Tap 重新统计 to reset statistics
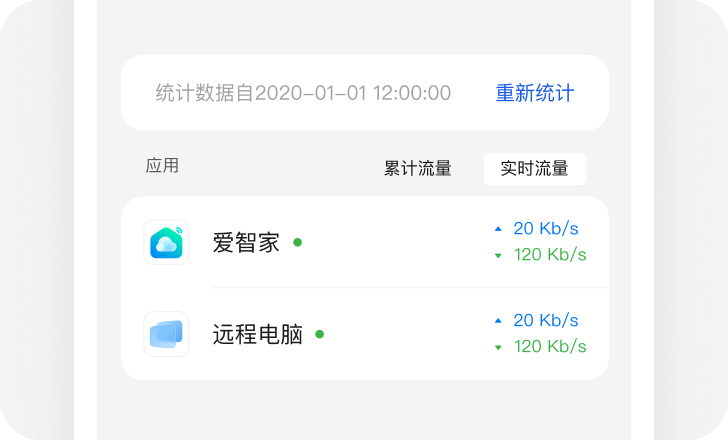 coord(534,93)
